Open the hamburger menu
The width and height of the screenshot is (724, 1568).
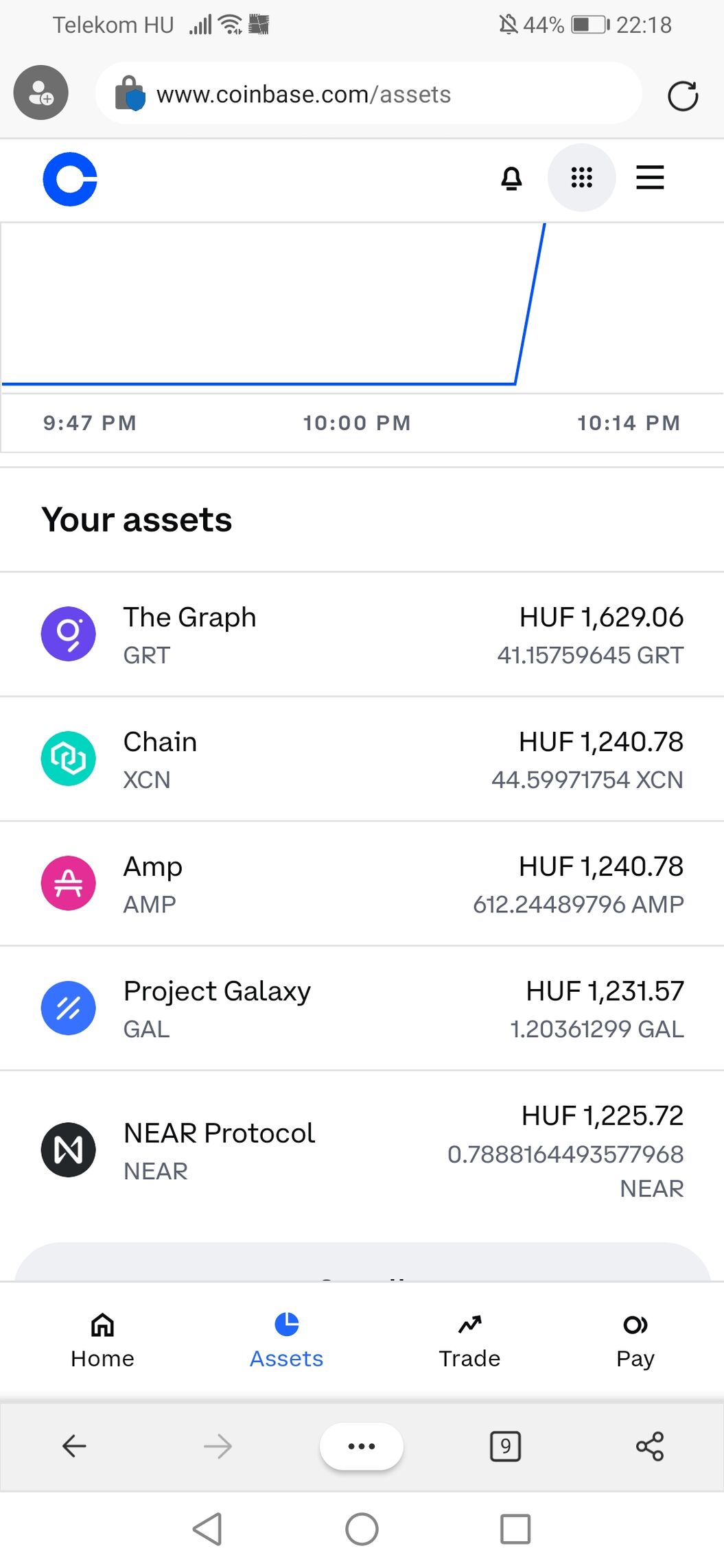point(650,178)
